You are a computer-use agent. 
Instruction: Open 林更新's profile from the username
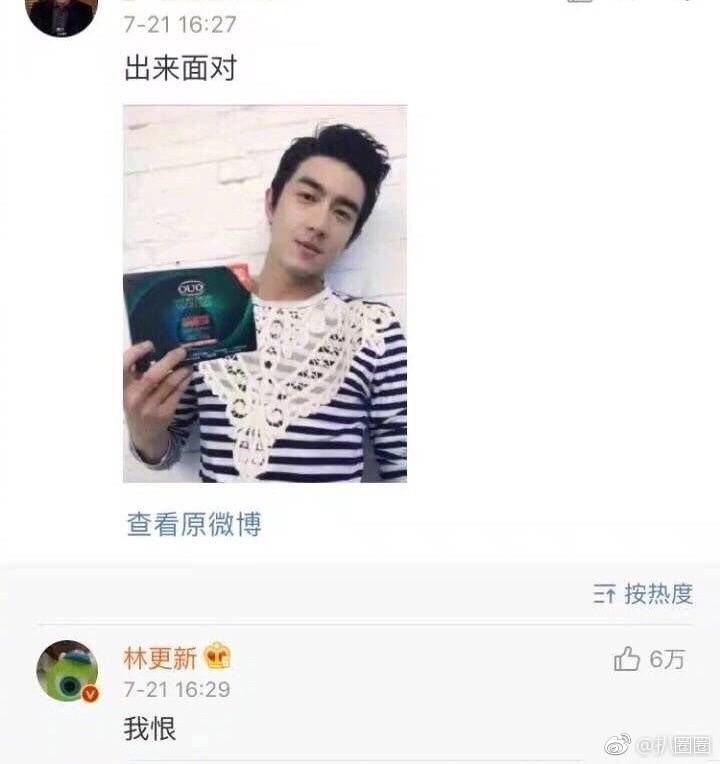tap(159, 658)
